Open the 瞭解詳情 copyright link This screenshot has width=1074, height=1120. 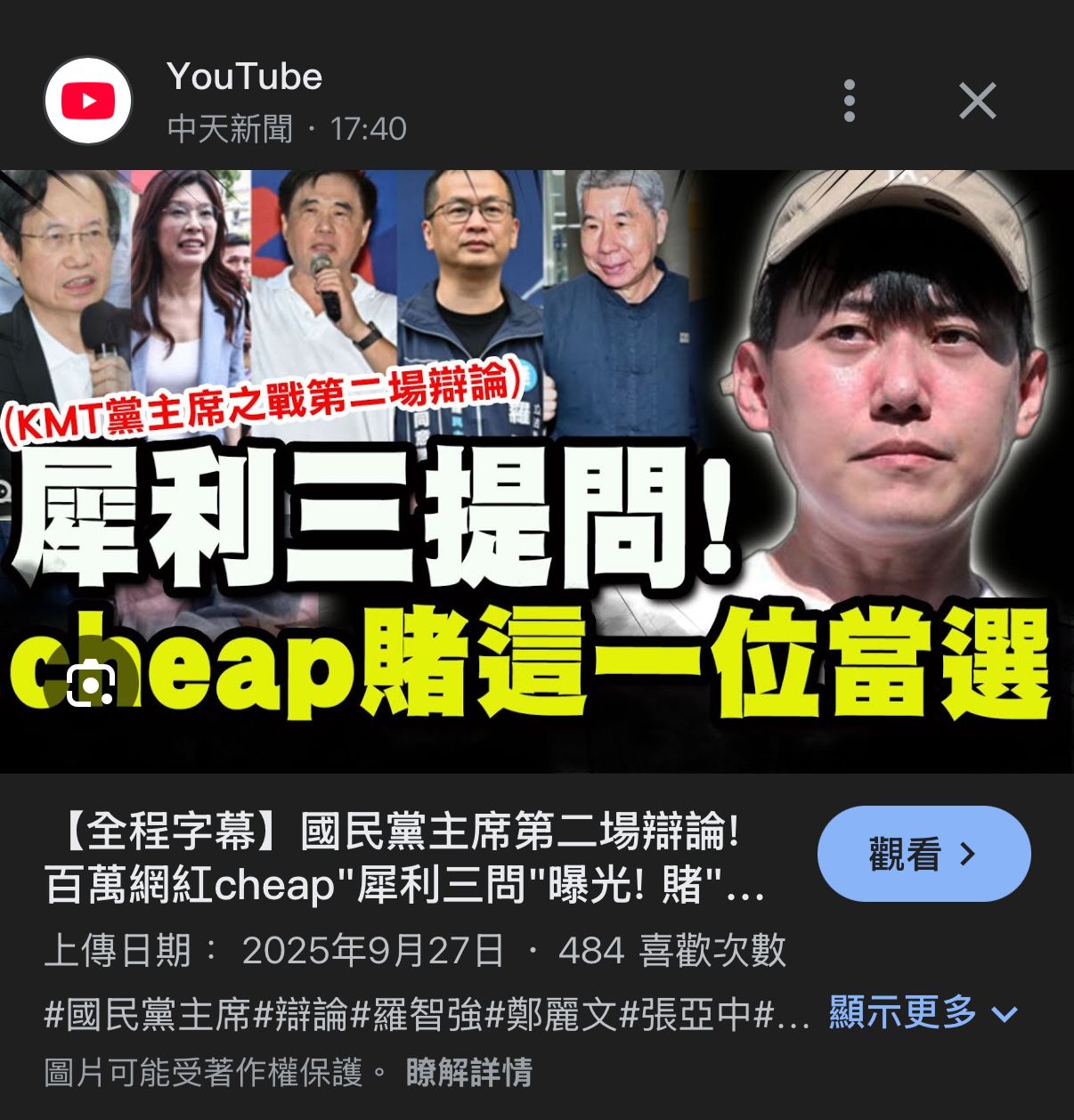(469, 1072)
